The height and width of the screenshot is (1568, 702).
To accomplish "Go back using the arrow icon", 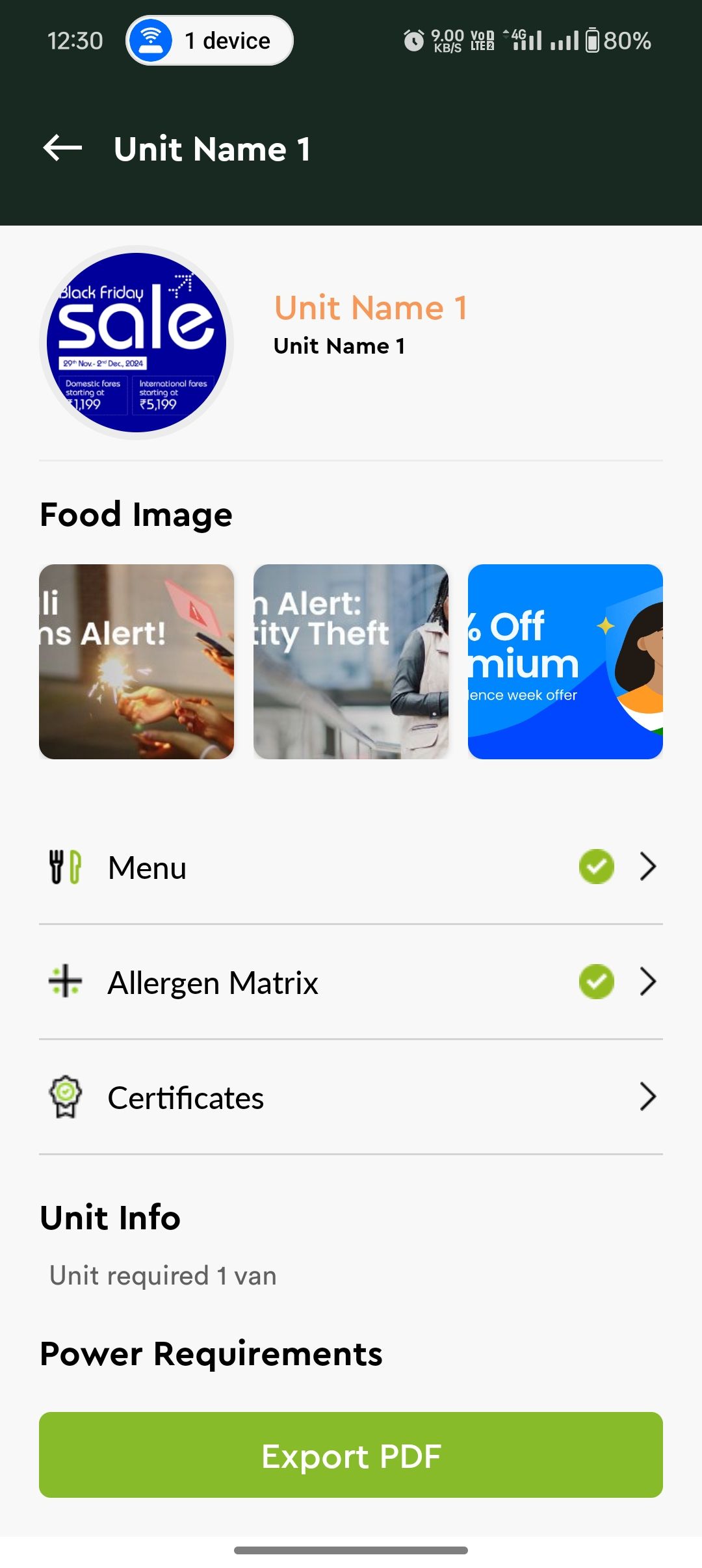I will (x=62, y=149).
